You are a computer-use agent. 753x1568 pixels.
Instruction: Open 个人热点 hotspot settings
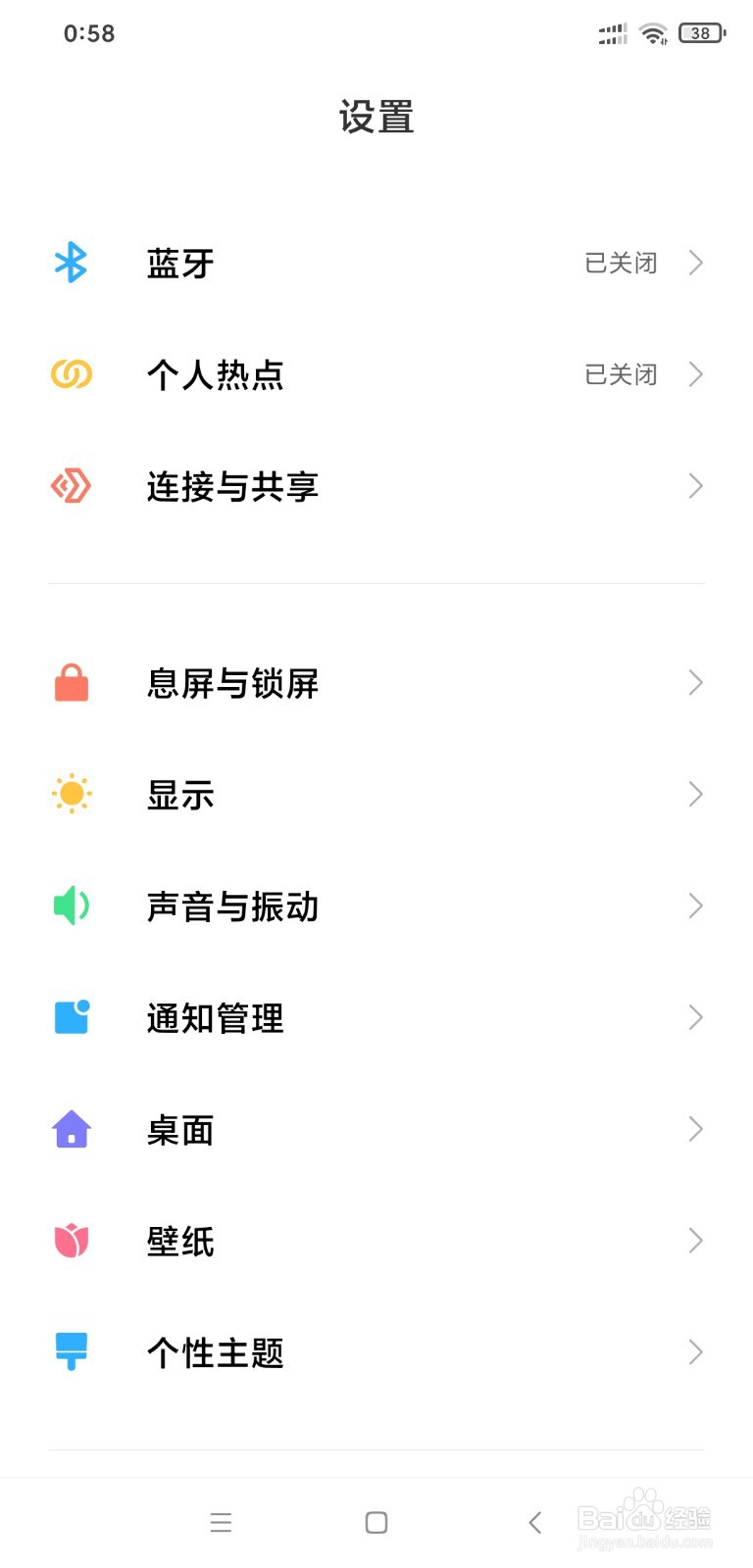[x=376, y=374]
